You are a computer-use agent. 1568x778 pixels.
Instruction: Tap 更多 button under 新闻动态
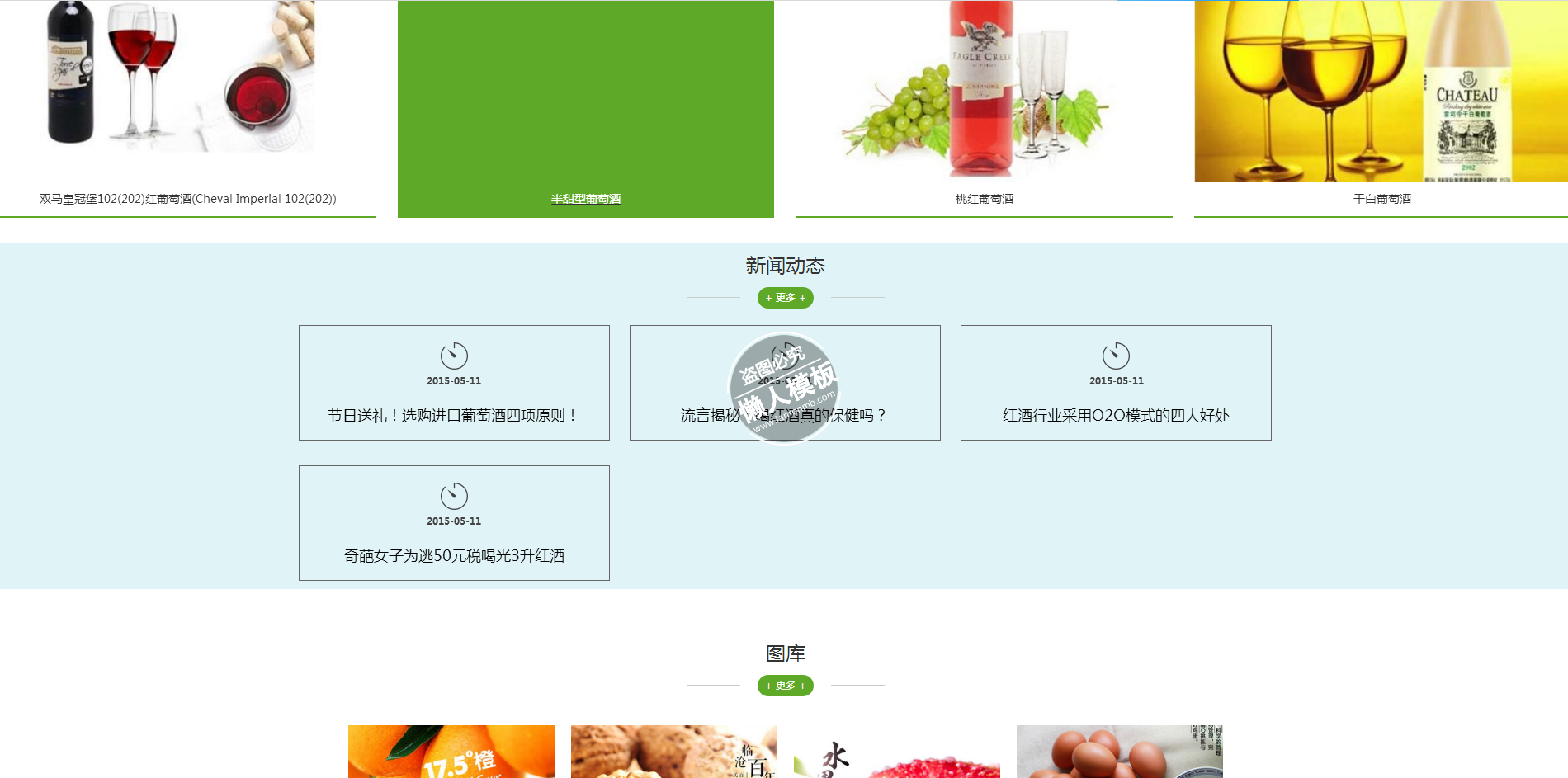[785, 298]
